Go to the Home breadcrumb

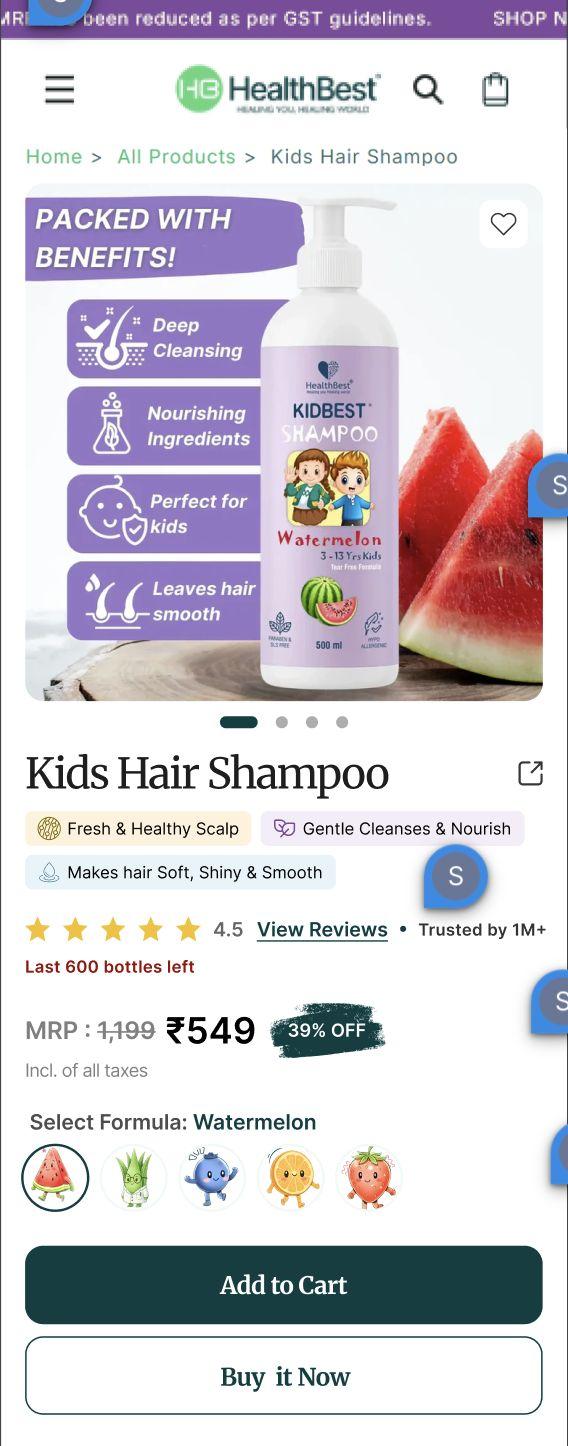pyautogui.click(x=54, y=157)
